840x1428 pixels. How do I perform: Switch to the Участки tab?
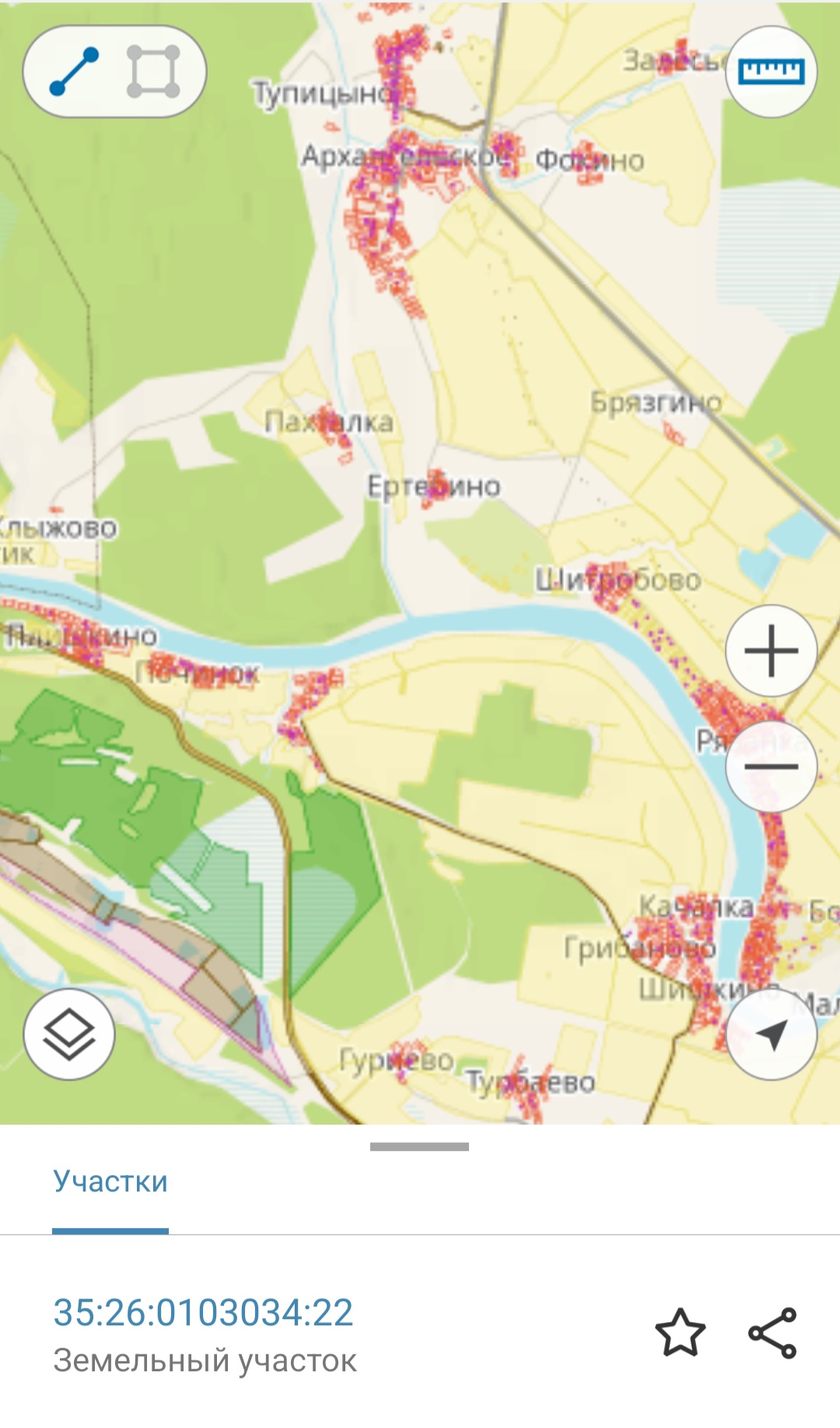(x=110, y=1181)
